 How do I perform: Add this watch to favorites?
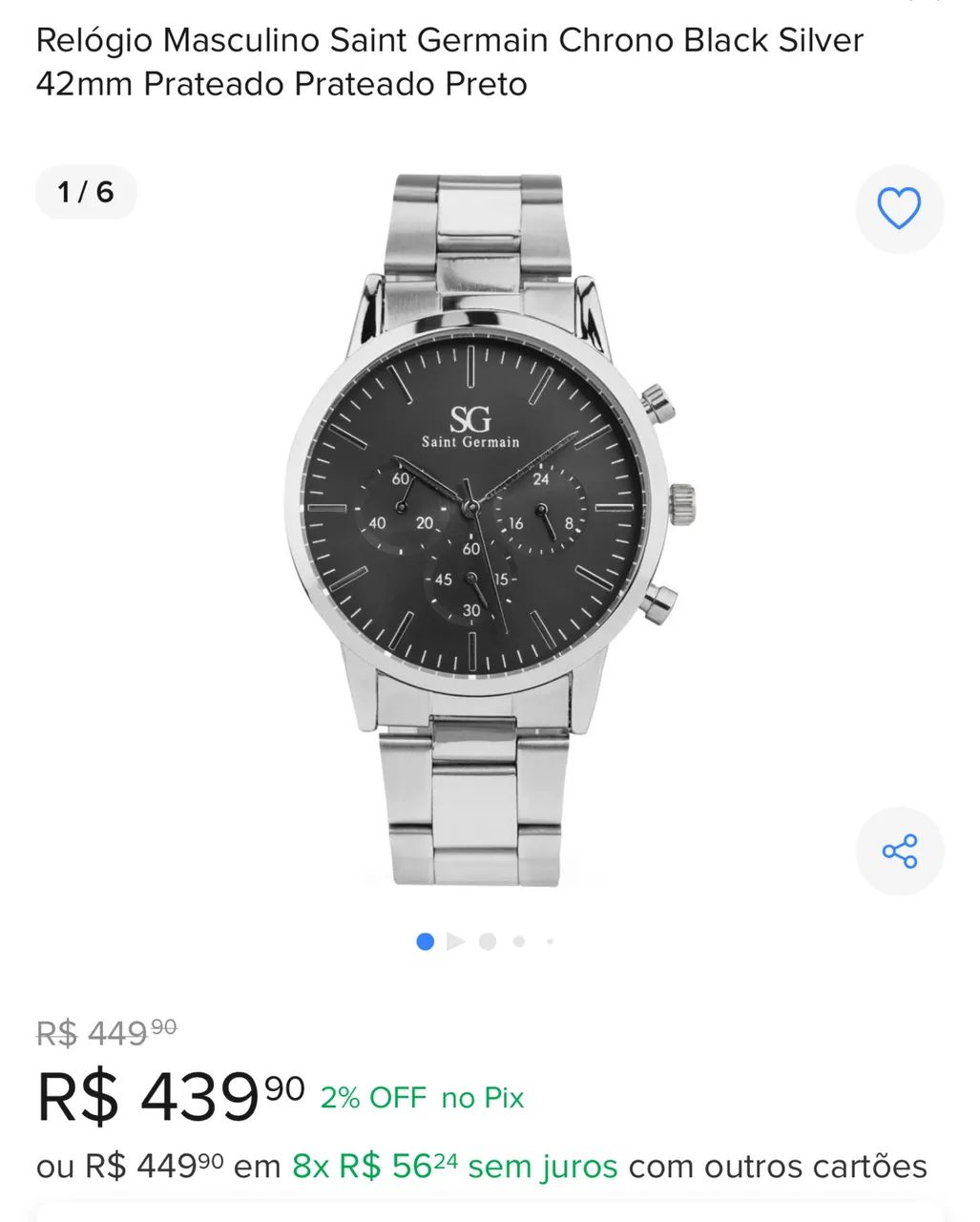coord(899,208)
